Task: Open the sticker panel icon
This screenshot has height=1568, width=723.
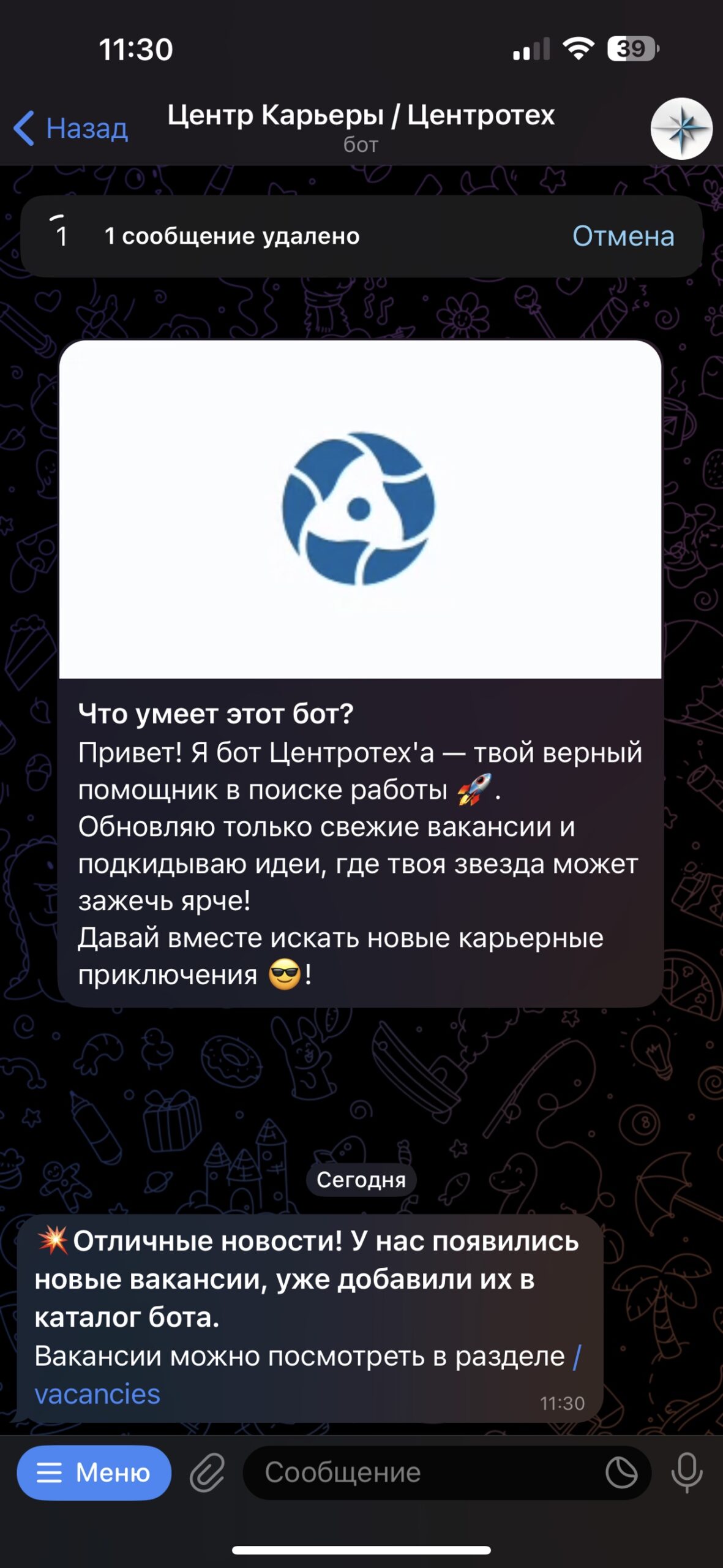Action: pyautogui.click(x=621, y=1472)
